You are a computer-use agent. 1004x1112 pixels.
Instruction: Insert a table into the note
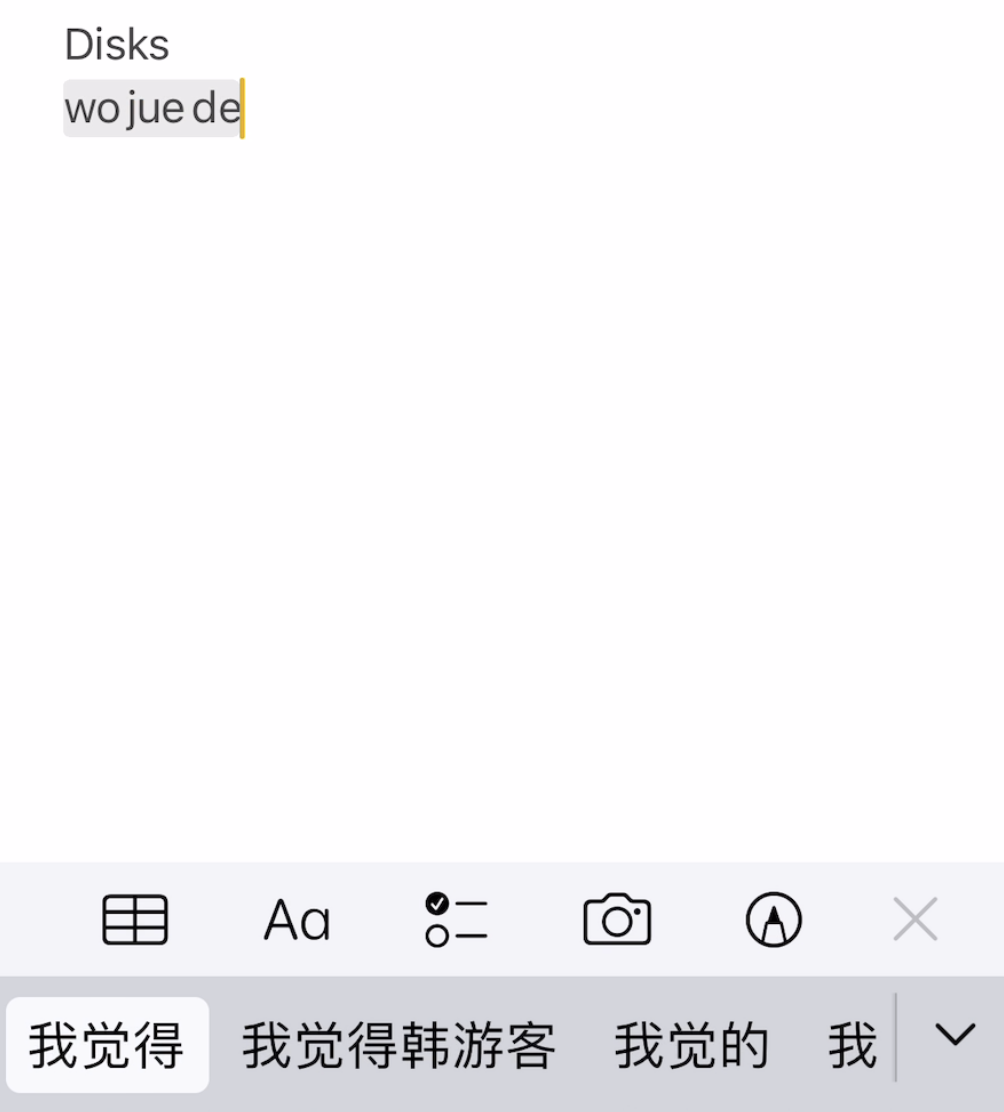(135, 920)
